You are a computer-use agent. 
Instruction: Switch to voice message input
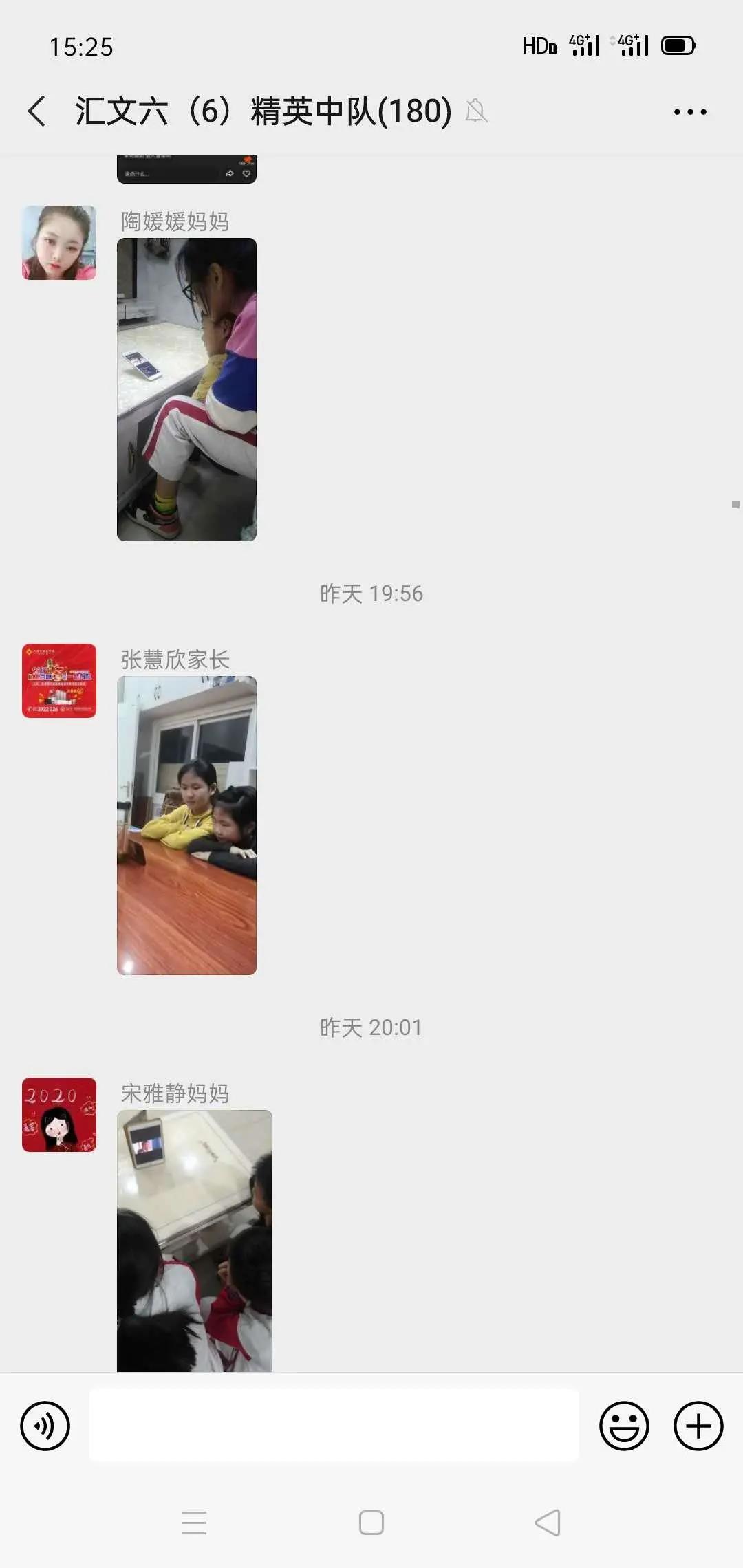click(45, 1426)
